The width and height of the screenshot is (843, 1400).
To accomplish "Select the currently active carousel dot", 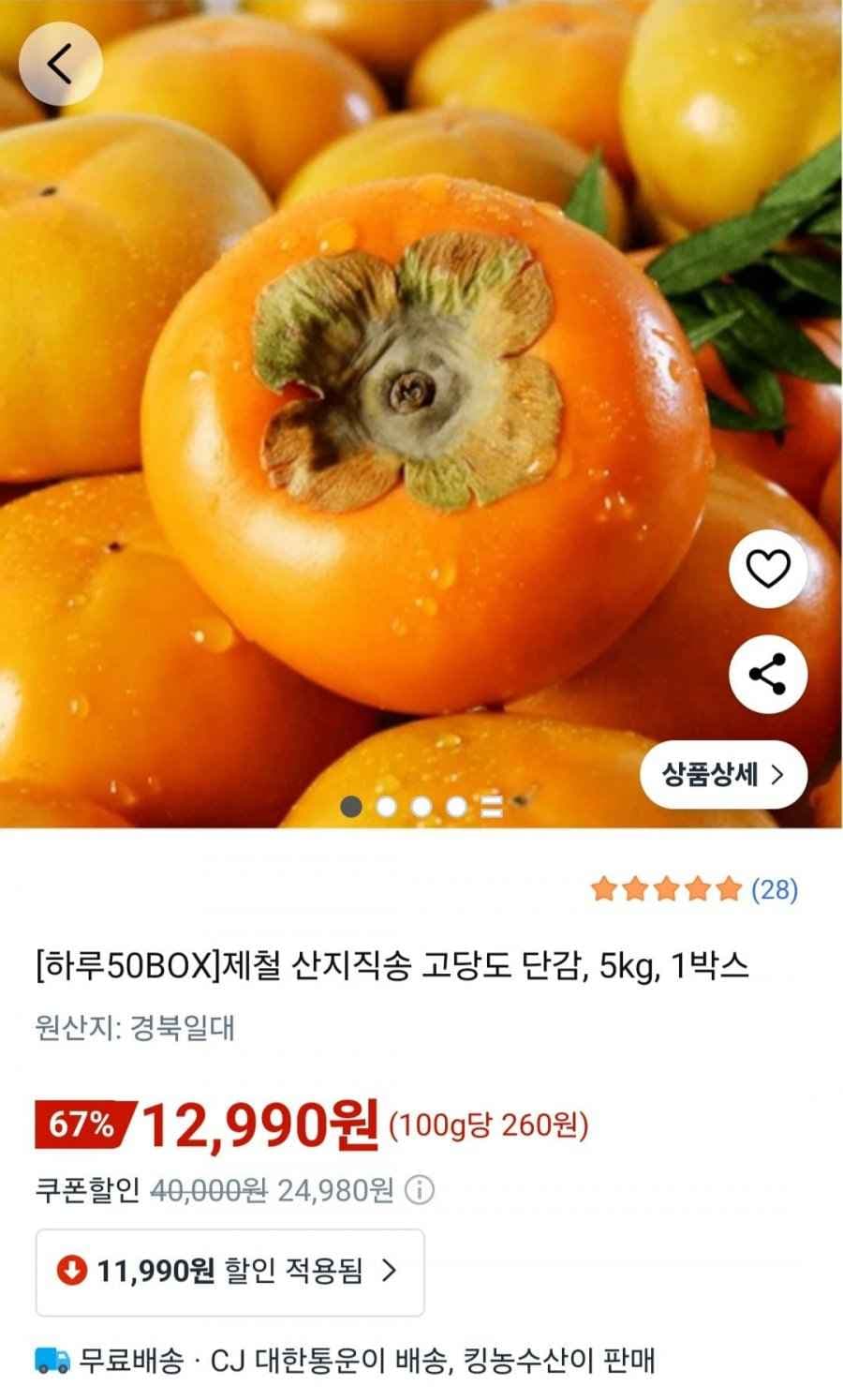I will point(351,805).
